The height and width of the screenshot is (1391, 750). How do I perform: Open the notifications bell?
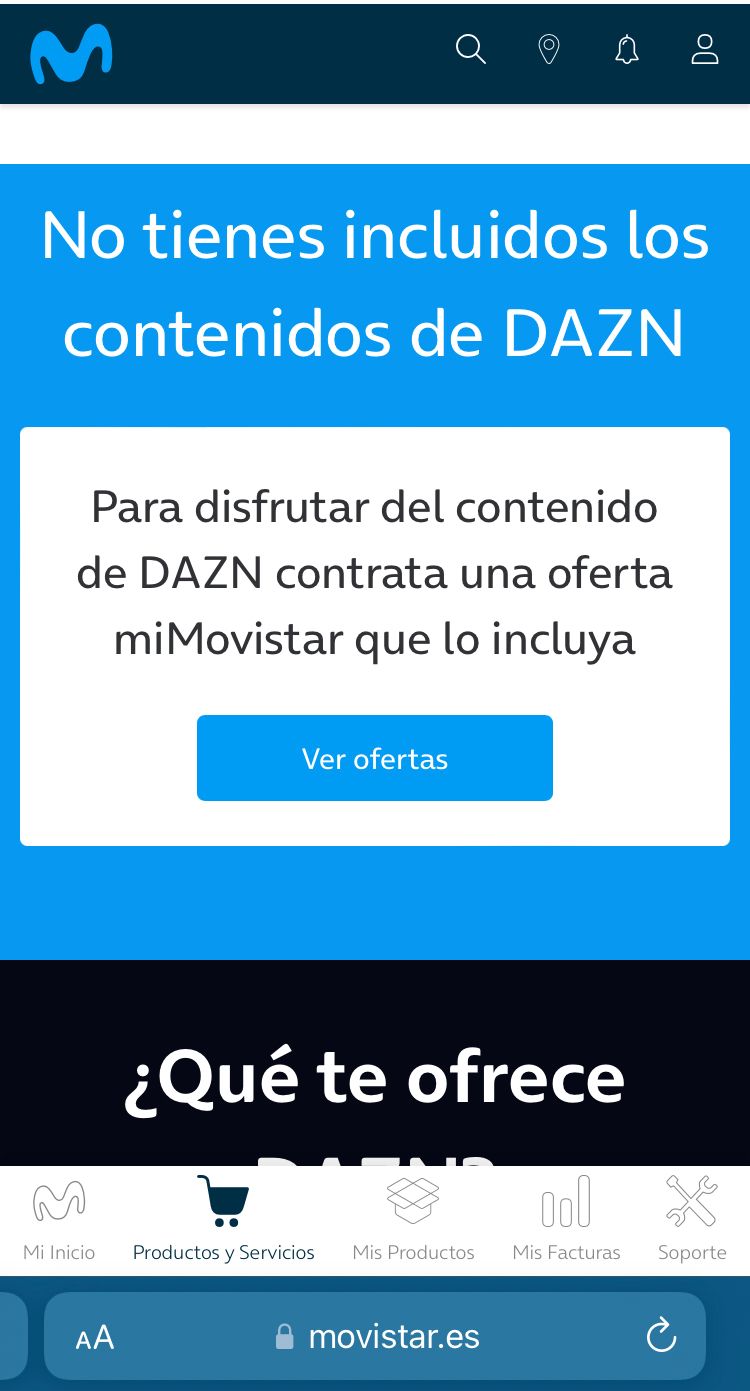[x=627, y=49]
